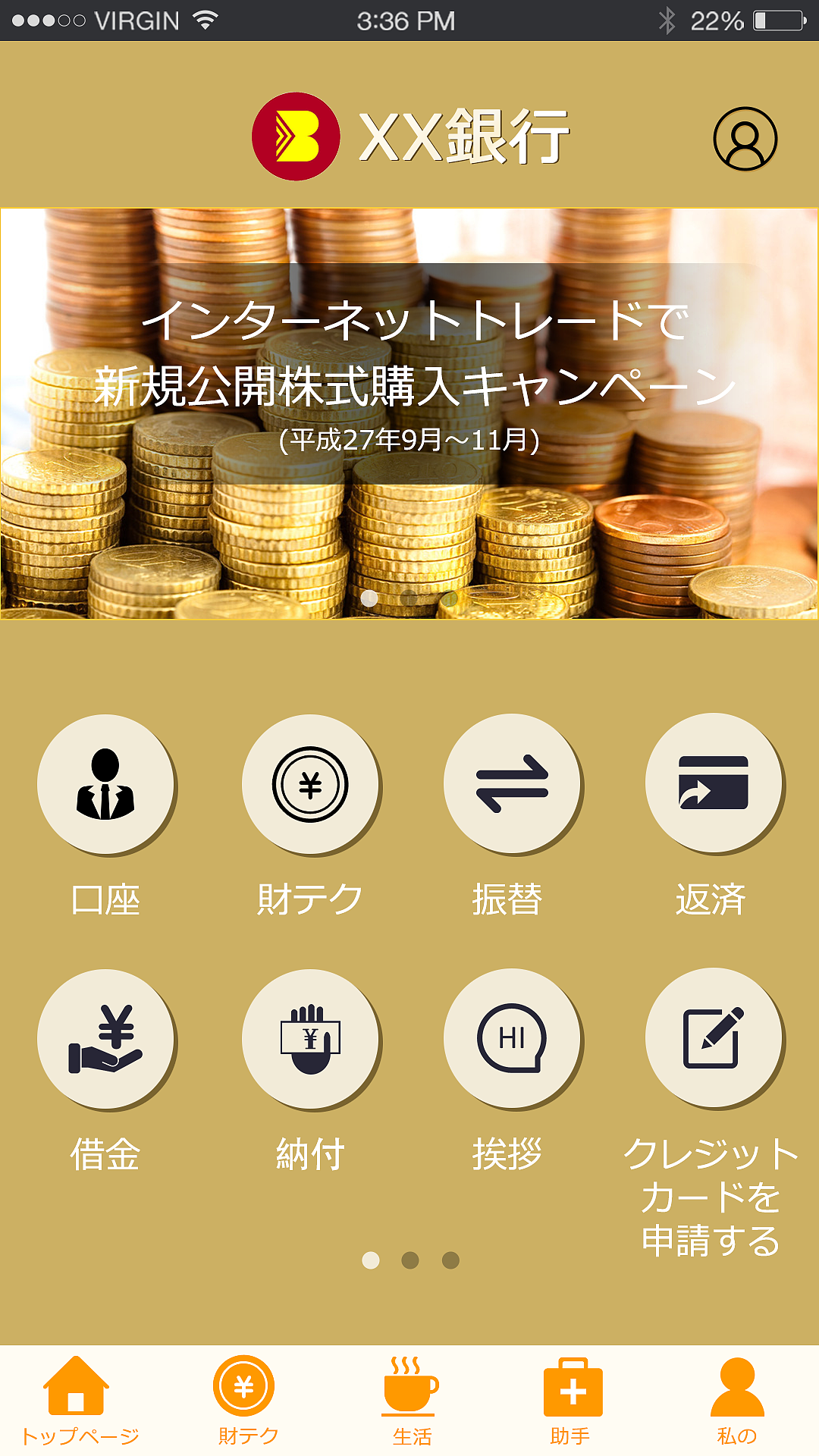819x1456 pixels.
Task: Switch to トップページ home tab
Action: pos(77,1400)
